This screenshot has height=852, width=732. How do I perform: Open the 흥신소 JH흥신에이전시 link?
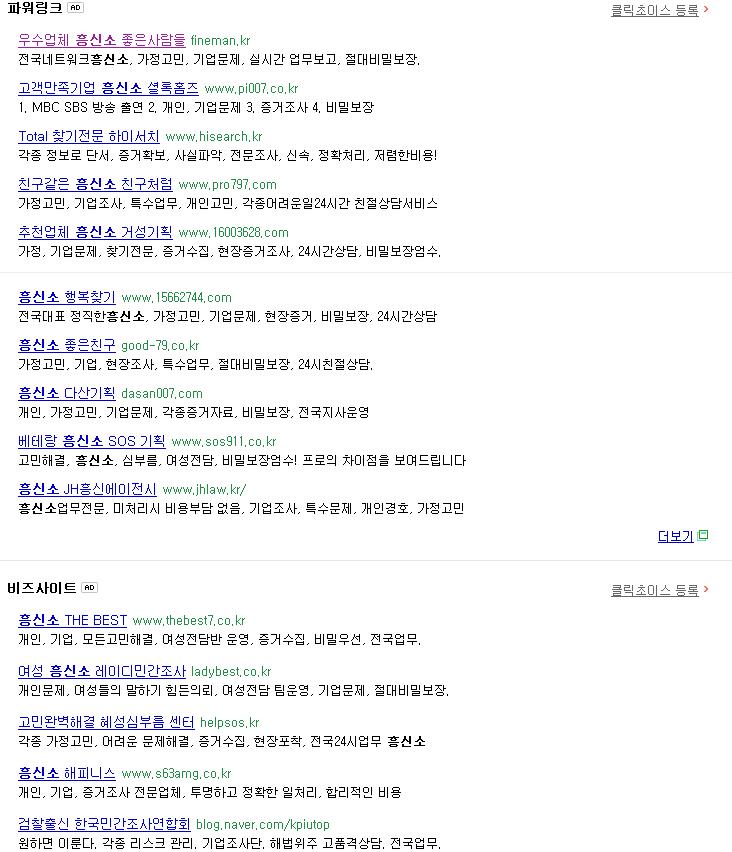click(x=87, y=489)
